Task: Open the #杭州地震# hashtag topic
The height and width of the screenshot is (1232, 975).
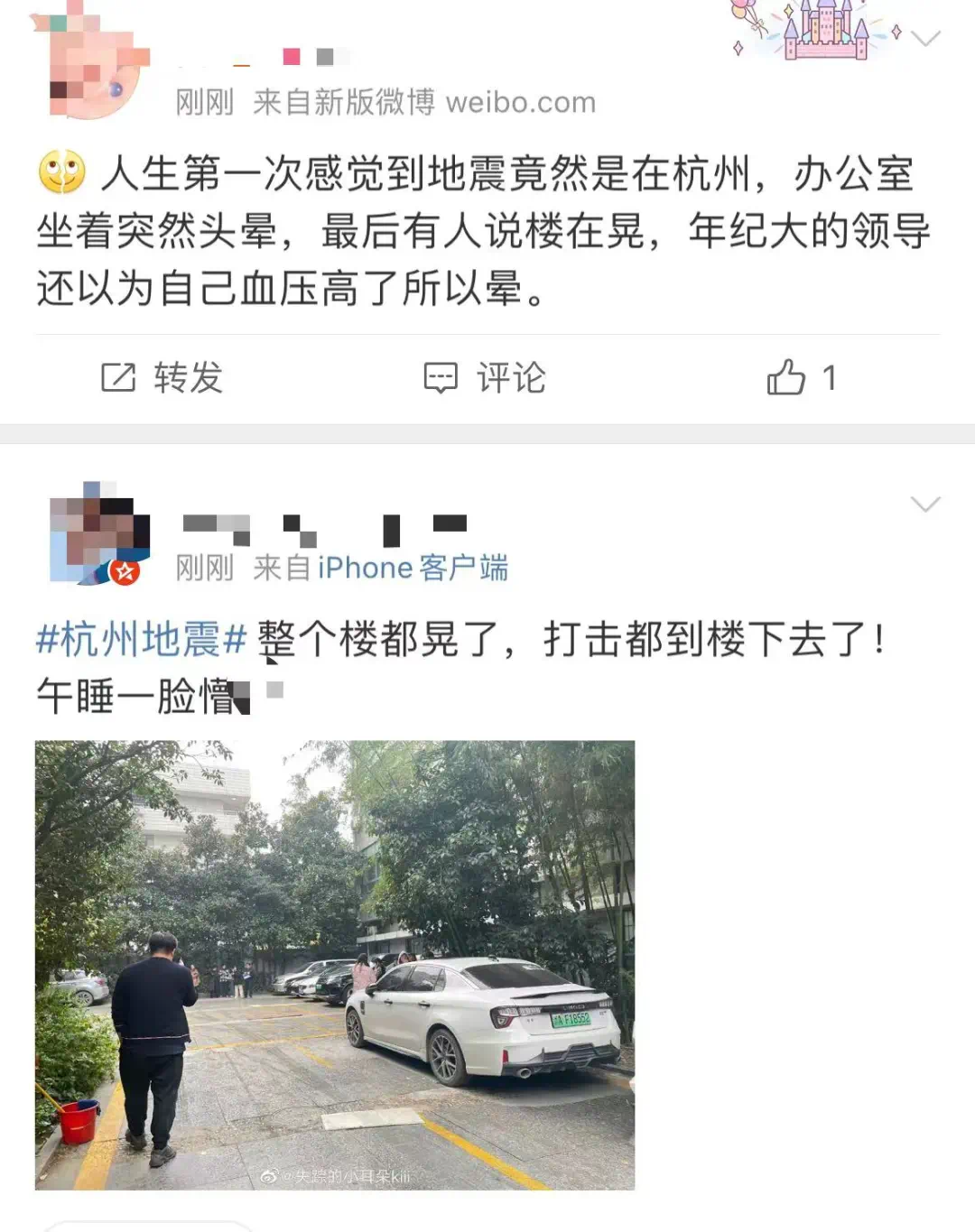Action: (141, 640)
